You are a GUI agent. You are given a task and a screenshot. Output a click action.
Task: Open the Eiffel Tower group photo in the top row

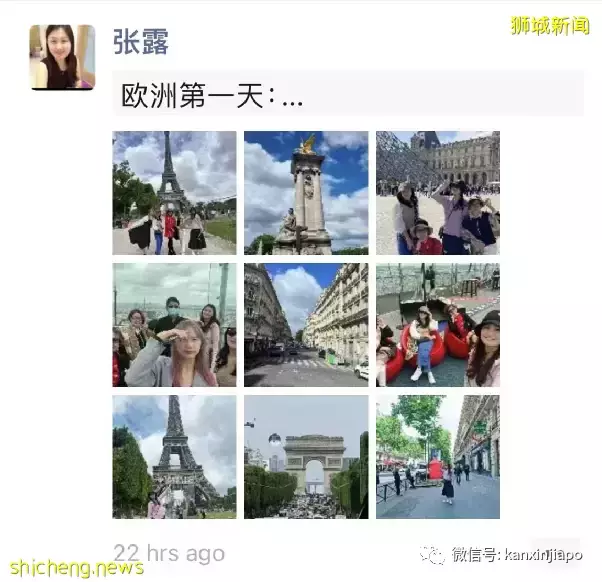pyautogui.click(x=174, y=193)
